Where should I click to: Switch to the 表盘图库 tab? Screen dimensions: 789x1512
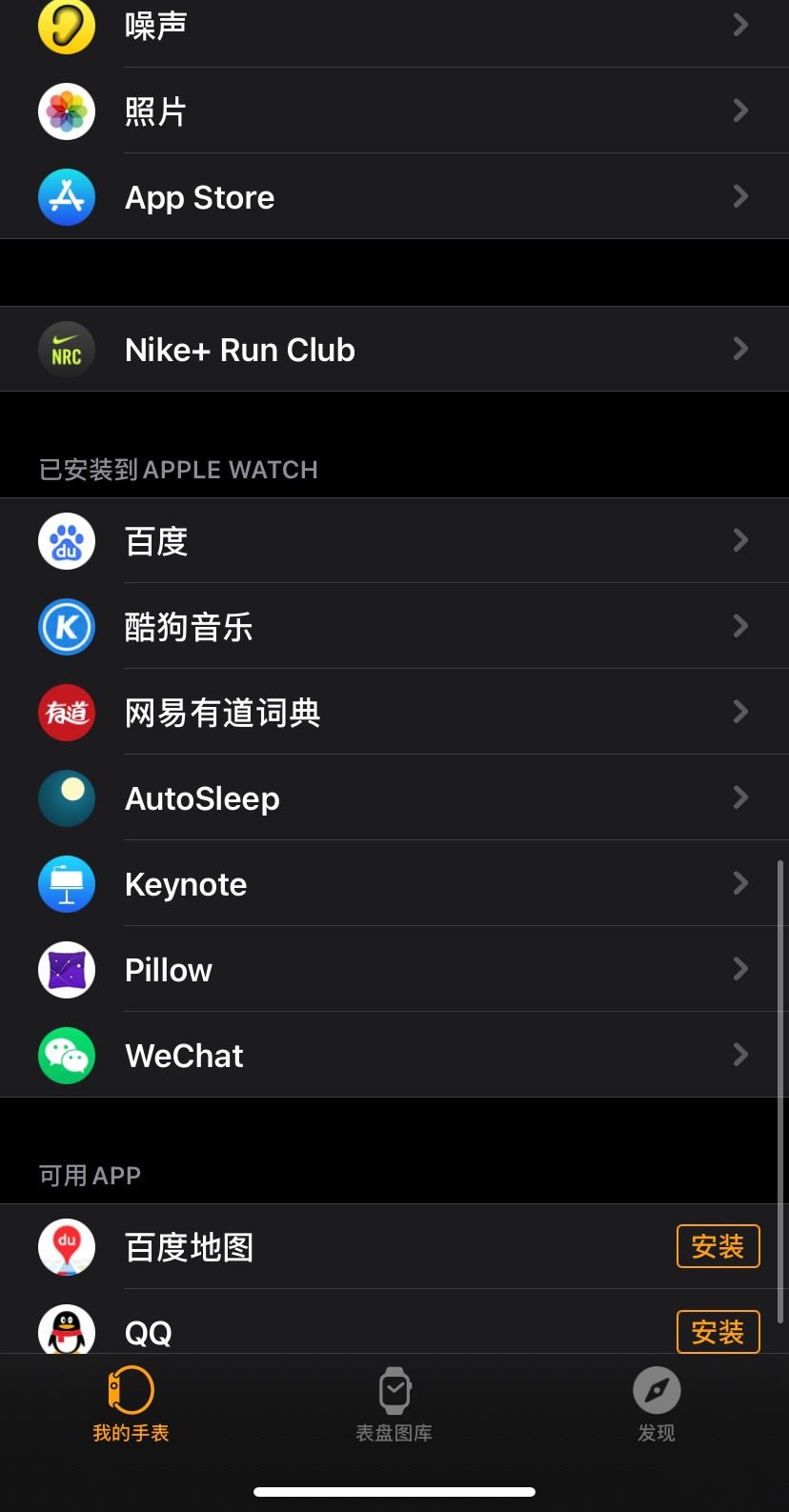(x=394, y=1404)
